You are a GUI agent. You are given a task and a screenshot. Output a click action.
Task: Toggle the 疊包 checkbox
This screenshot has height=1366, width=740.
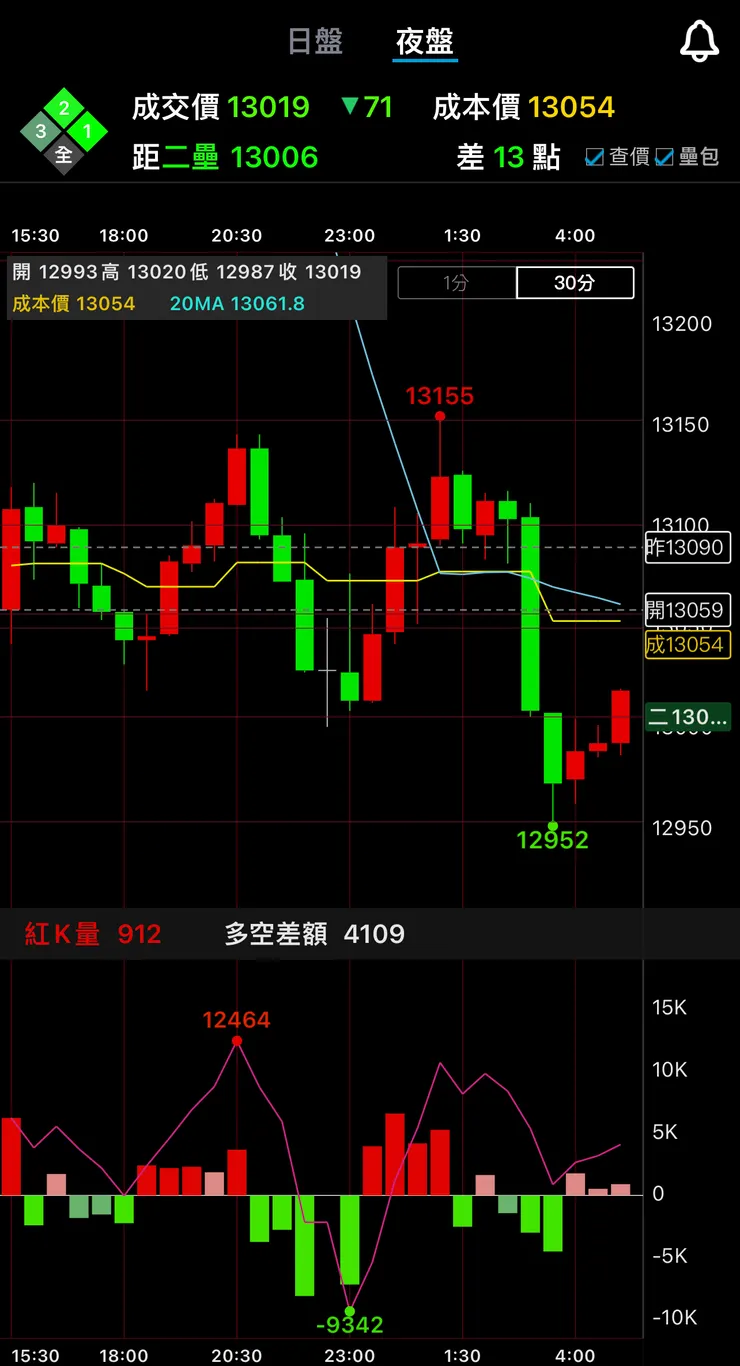(665, 157)
